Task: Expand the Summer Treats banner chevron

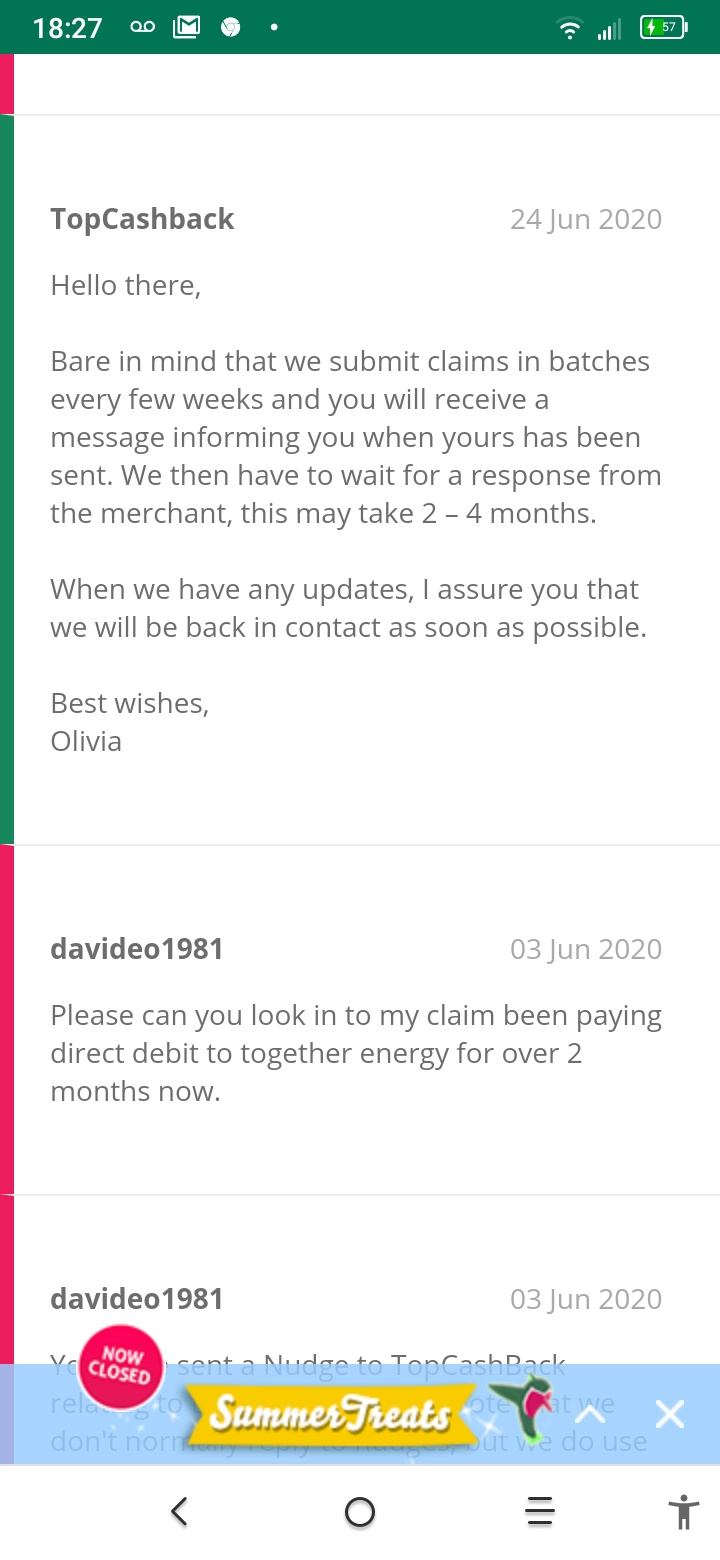Action: point(590,1413)
